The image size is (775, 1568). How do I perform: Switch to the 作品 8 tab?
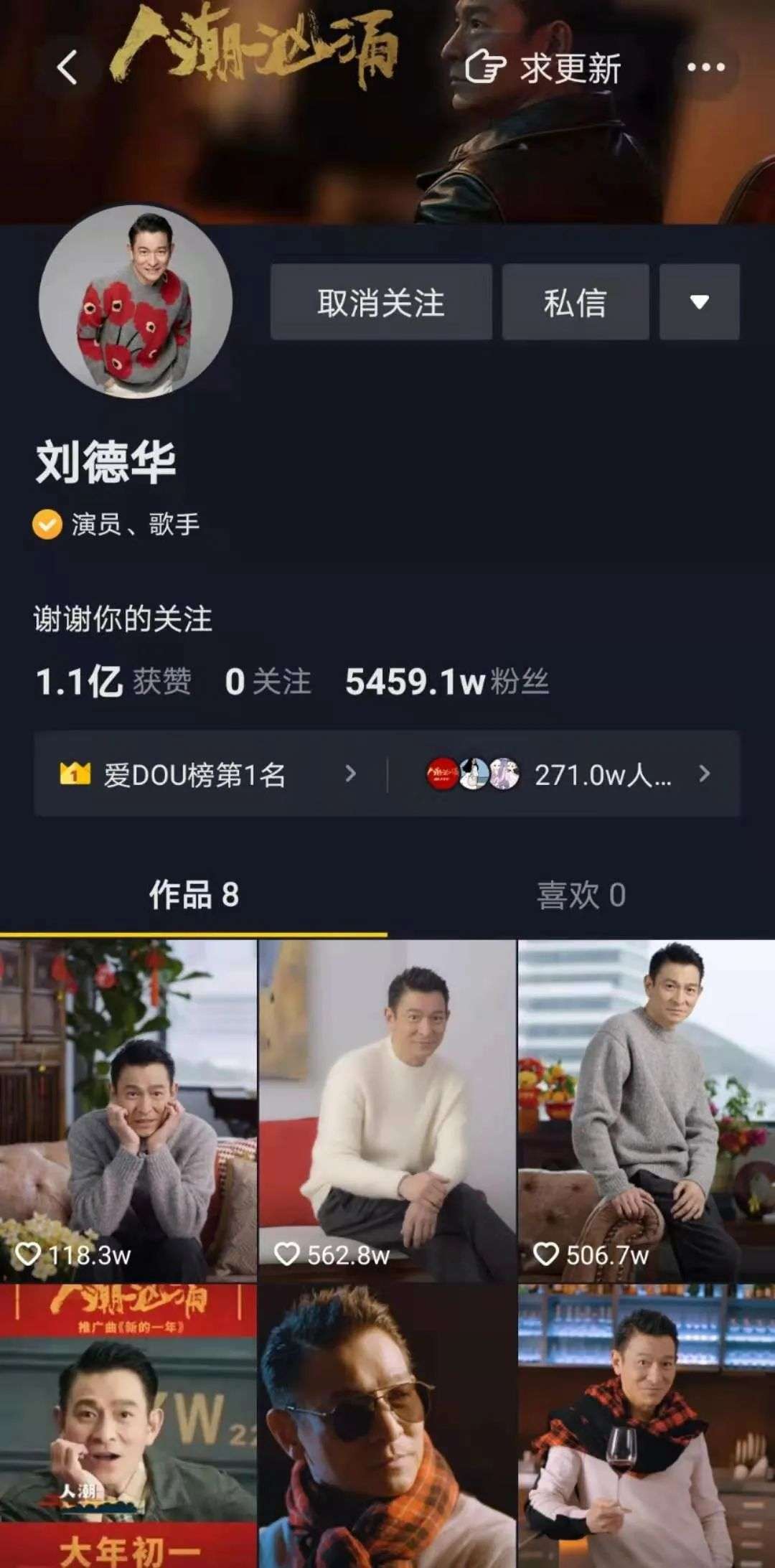[194, 895]
